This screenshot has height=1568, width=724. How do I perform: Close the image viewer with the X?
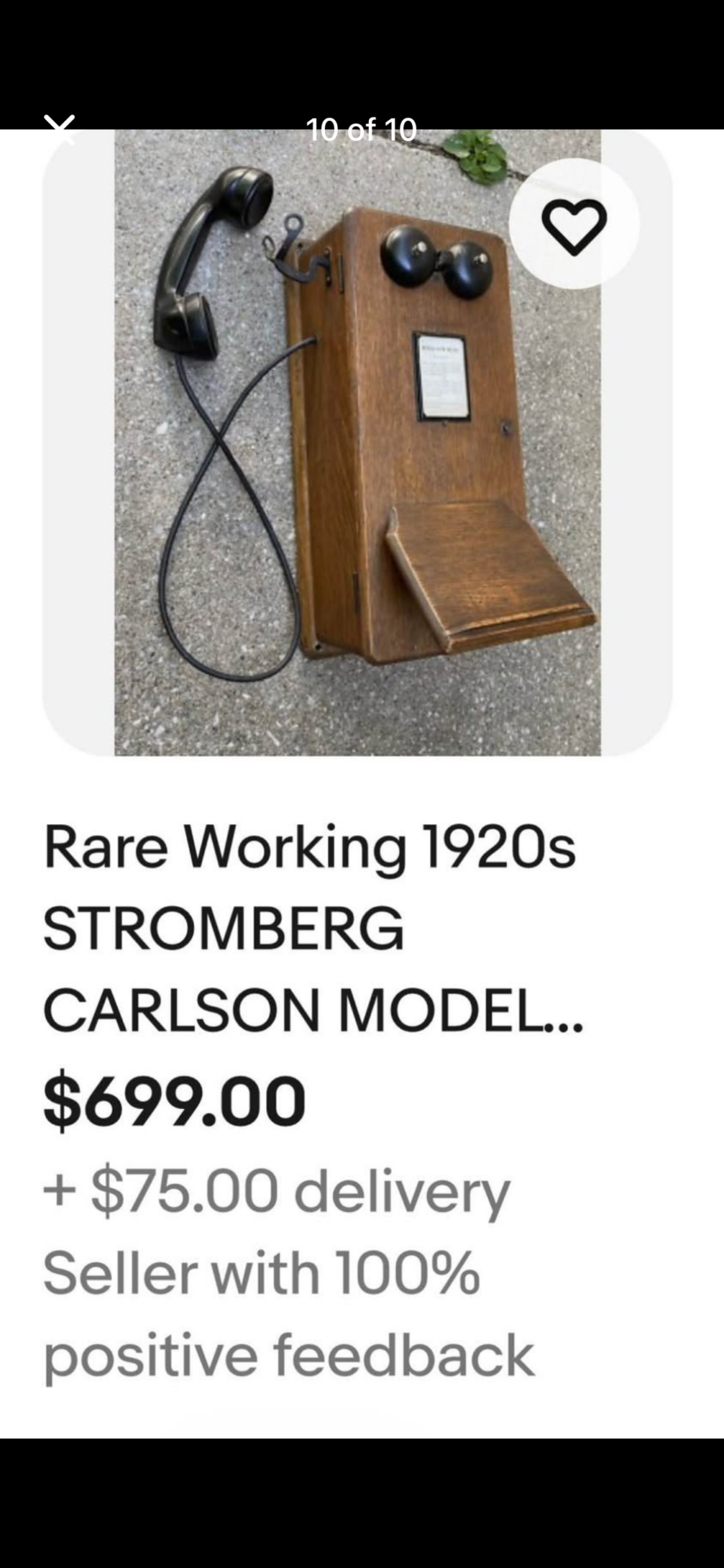point(60,129)
